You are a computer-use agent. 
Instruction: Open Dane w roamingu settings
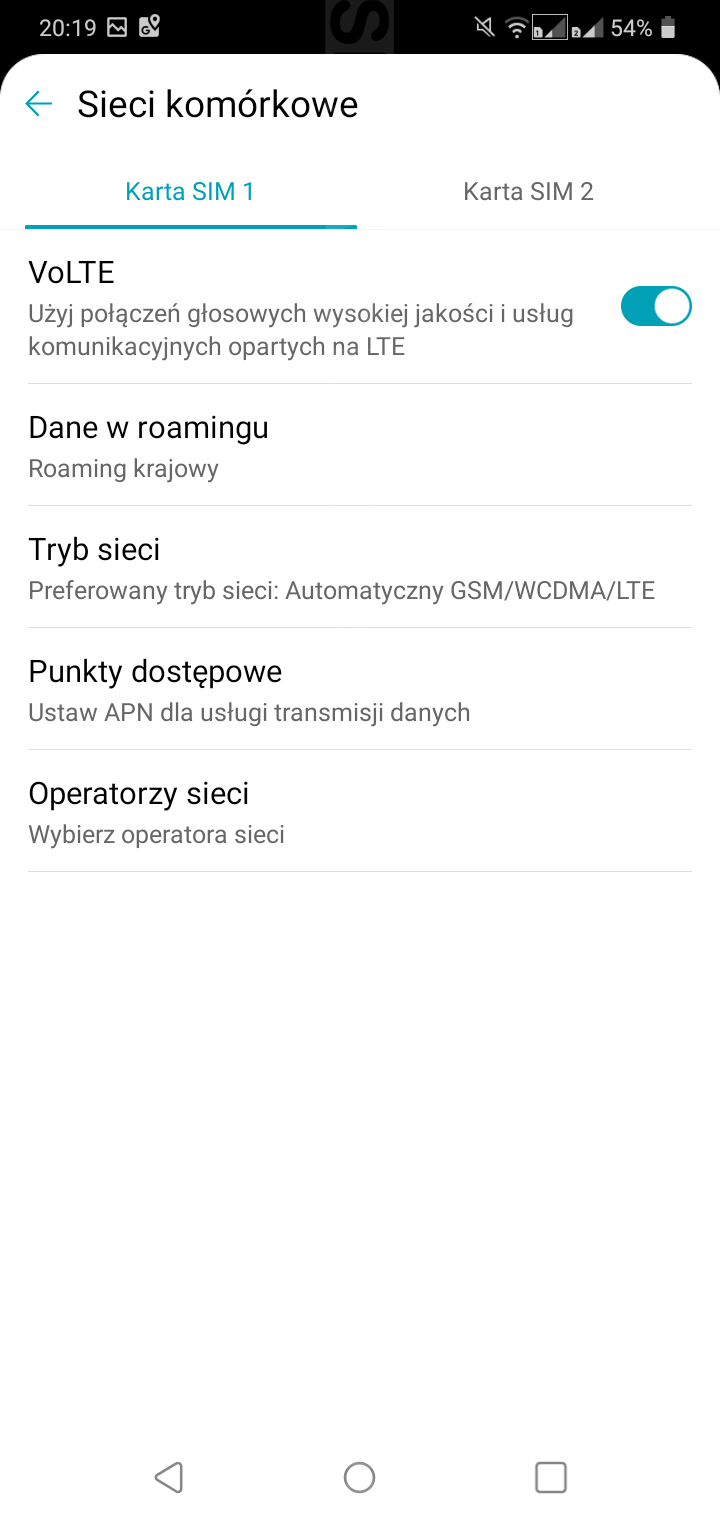[359, 446]
